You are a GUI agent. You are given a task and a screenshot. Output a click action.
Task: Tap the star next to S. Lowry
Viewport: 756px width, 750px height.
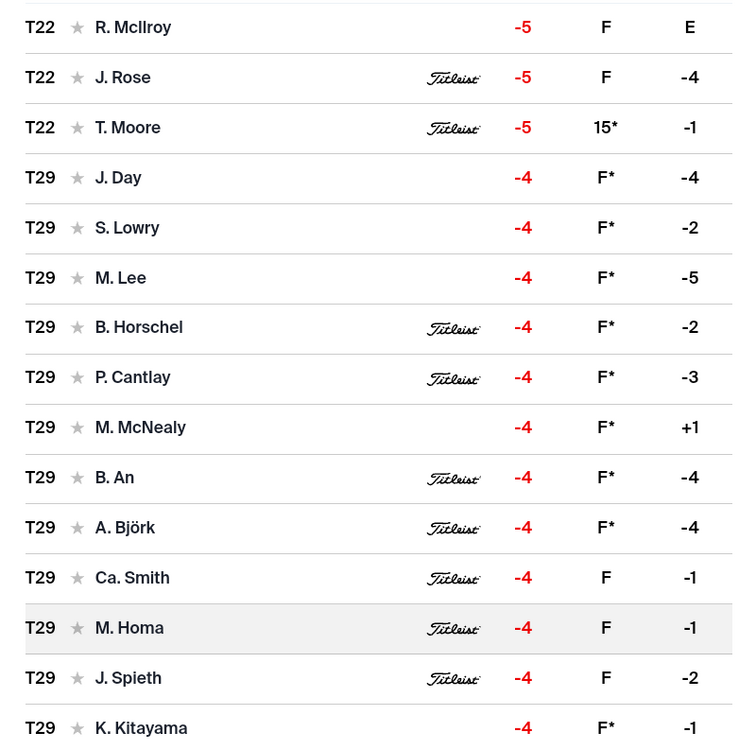[x=77, y=228]
